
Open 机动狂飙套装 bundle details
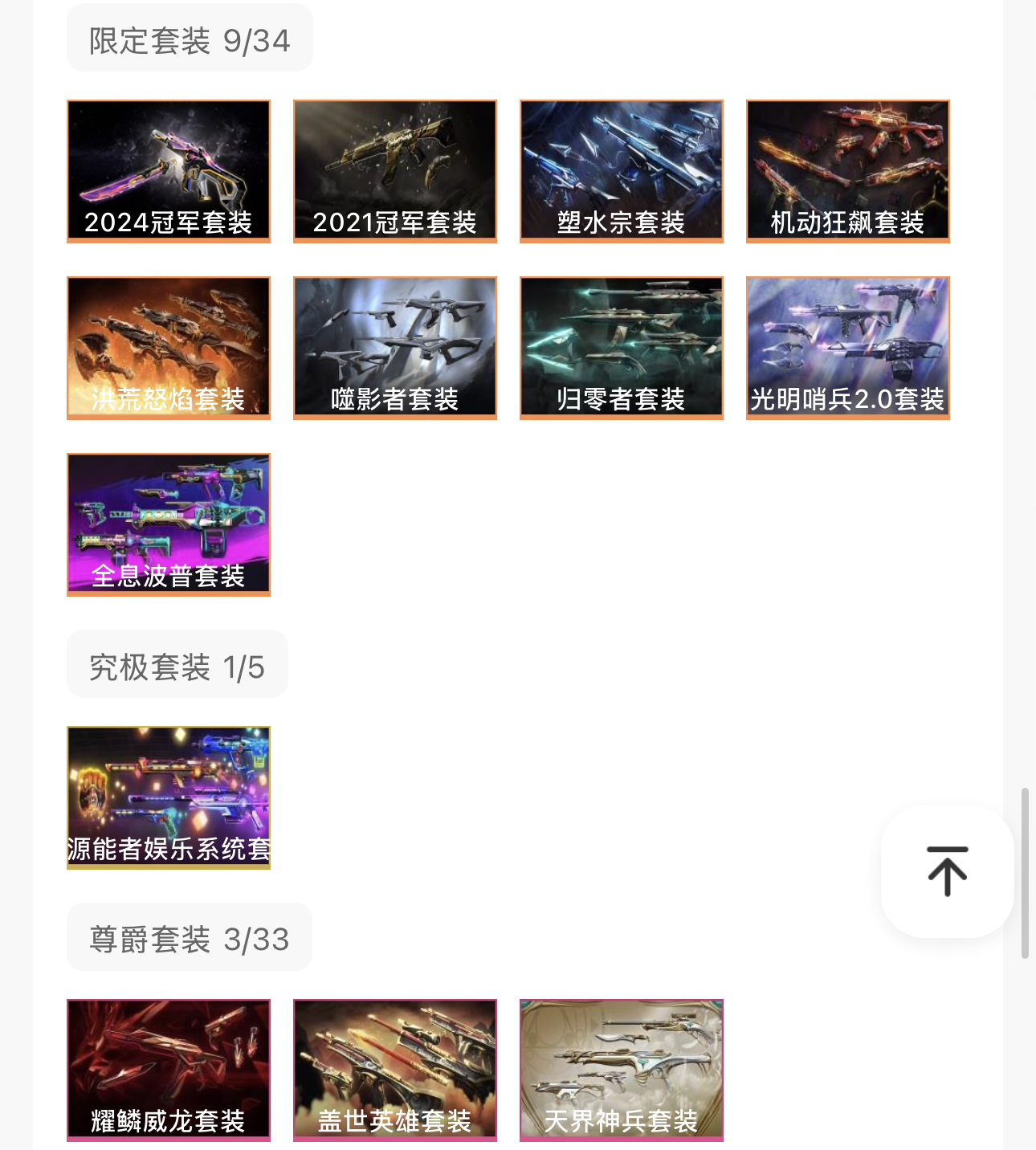(848, 171)
